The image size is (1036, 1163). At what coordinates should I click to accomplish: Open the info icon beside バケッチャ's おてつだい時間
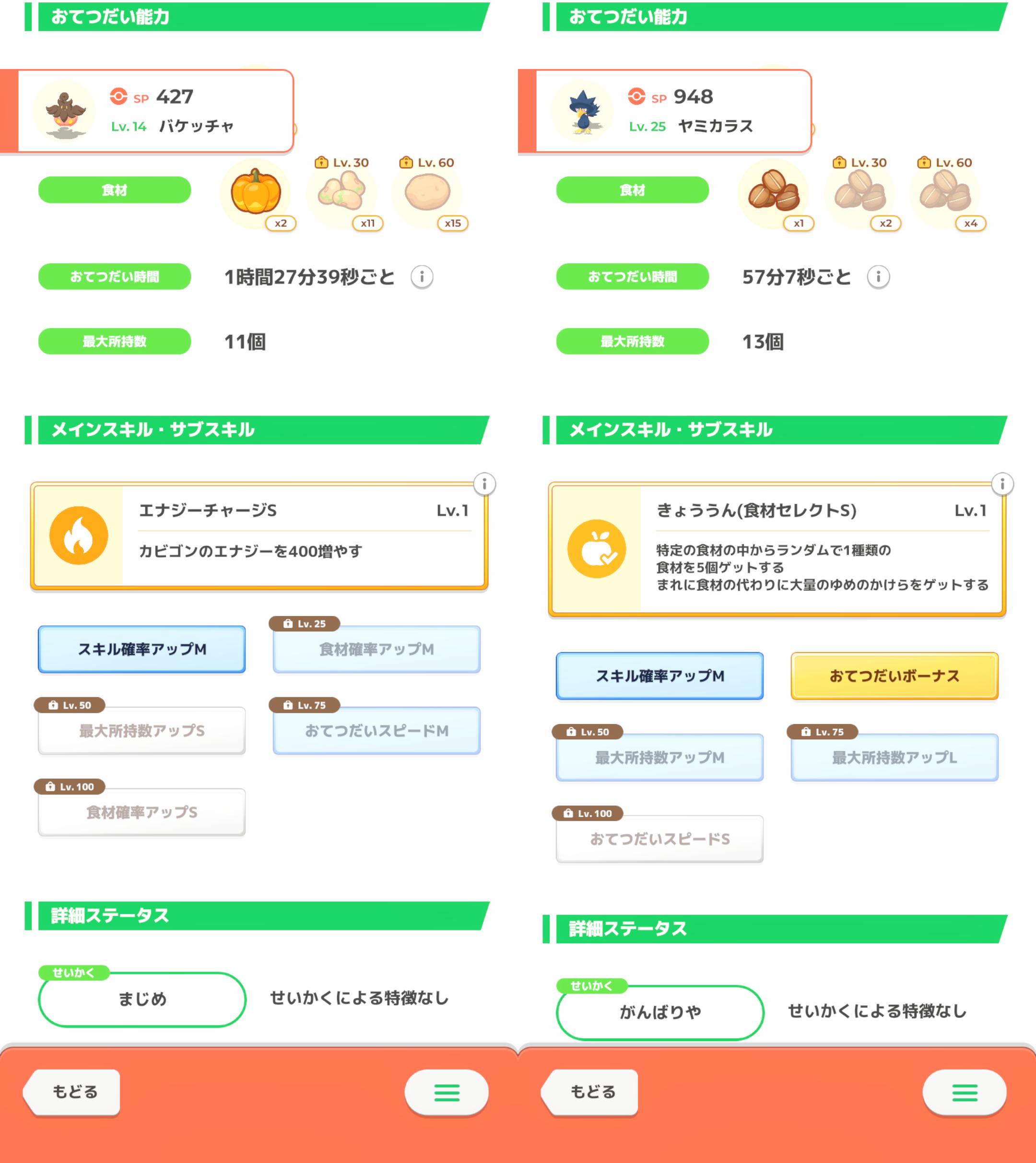(x=422, y=277)
